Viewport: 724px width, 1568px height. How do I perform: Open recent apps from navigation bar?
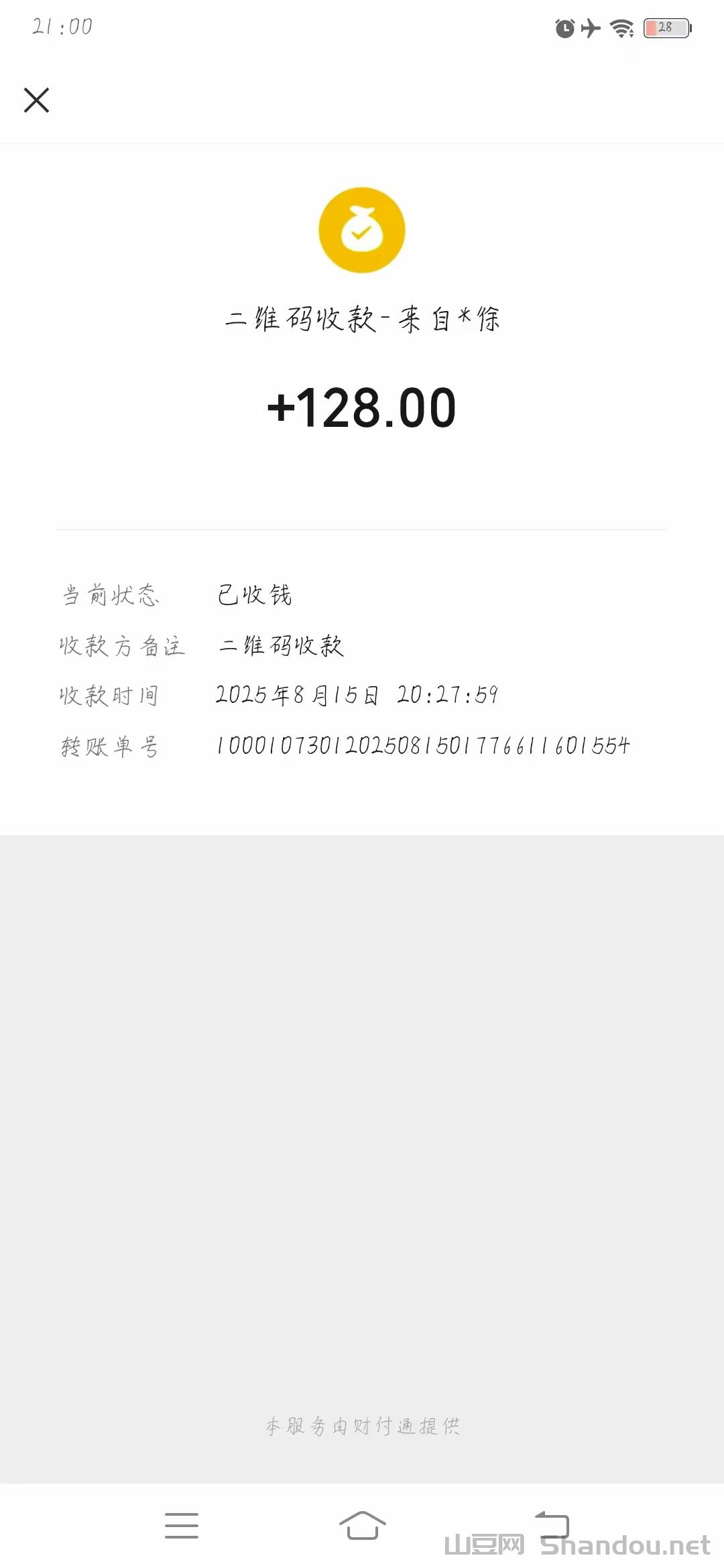[182, 1526]
